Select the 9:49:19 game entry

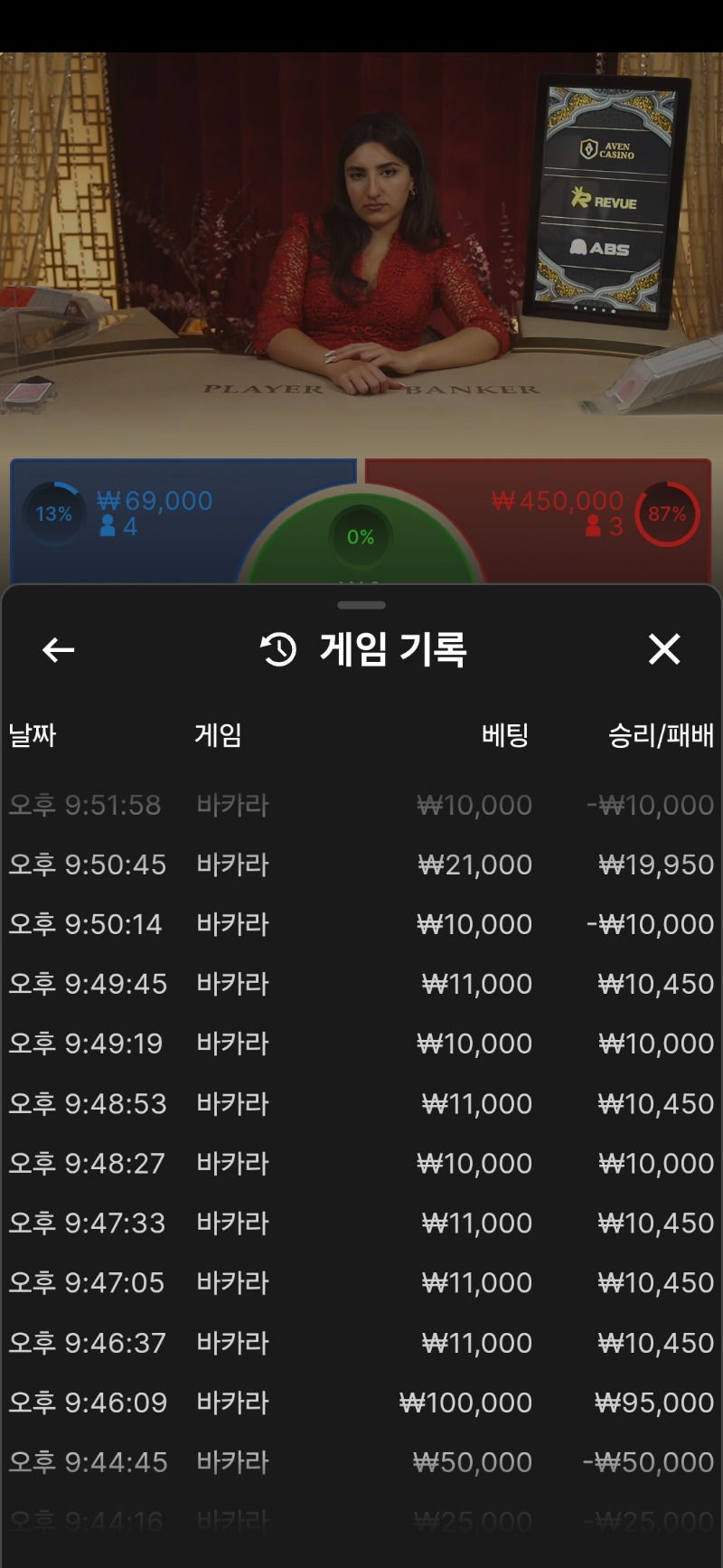[361, 1044]
